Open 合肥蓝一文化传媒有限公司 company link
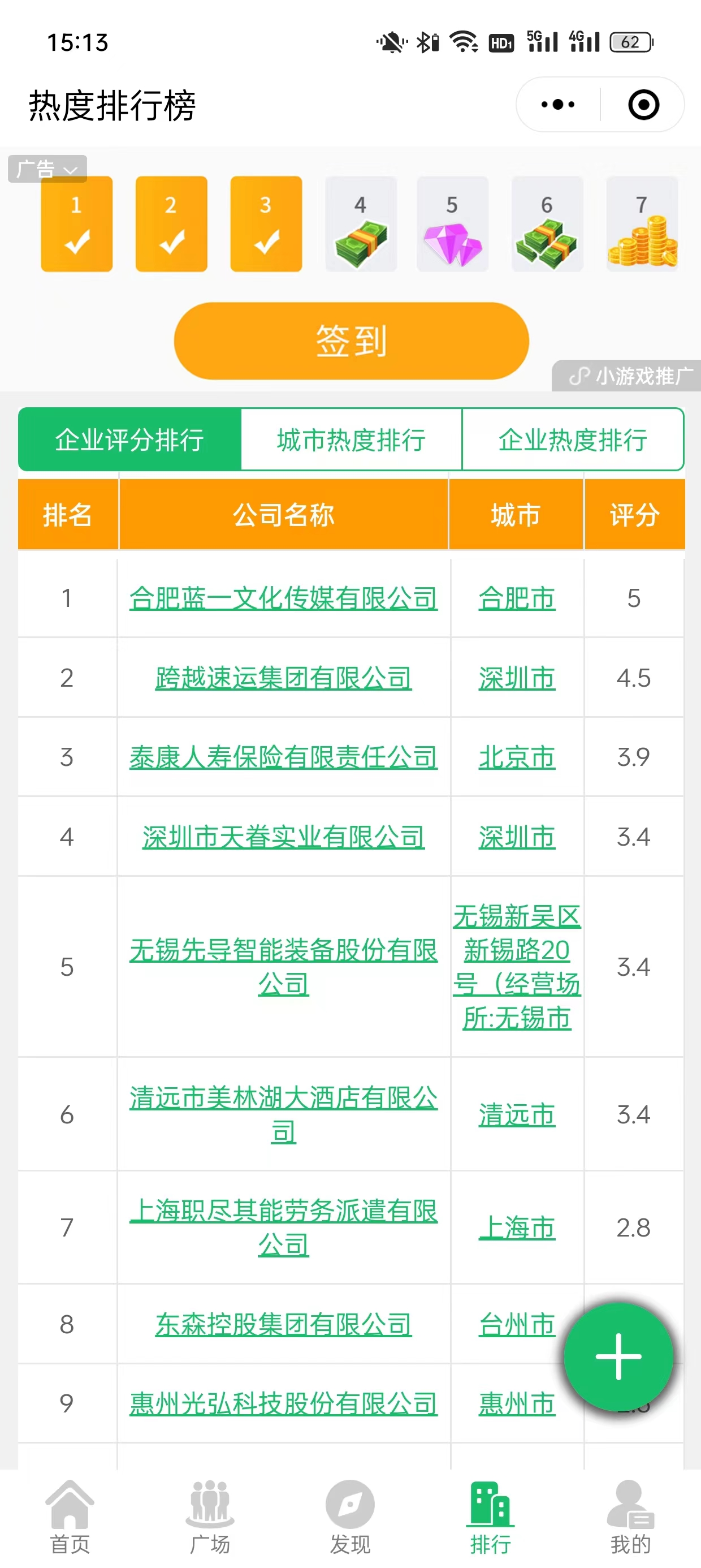Viewport: 701px width, 1568px height. pyautogui.click(x=284, y=598)
